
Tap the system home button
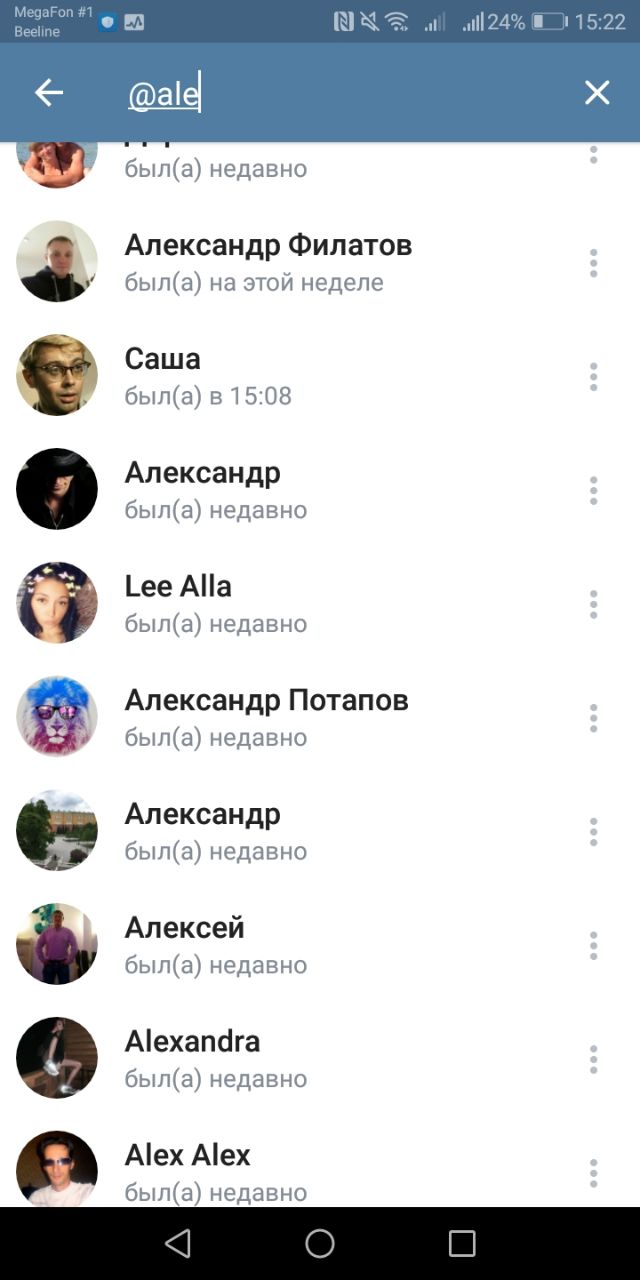pyautogui.click(x=320, y=1243)
